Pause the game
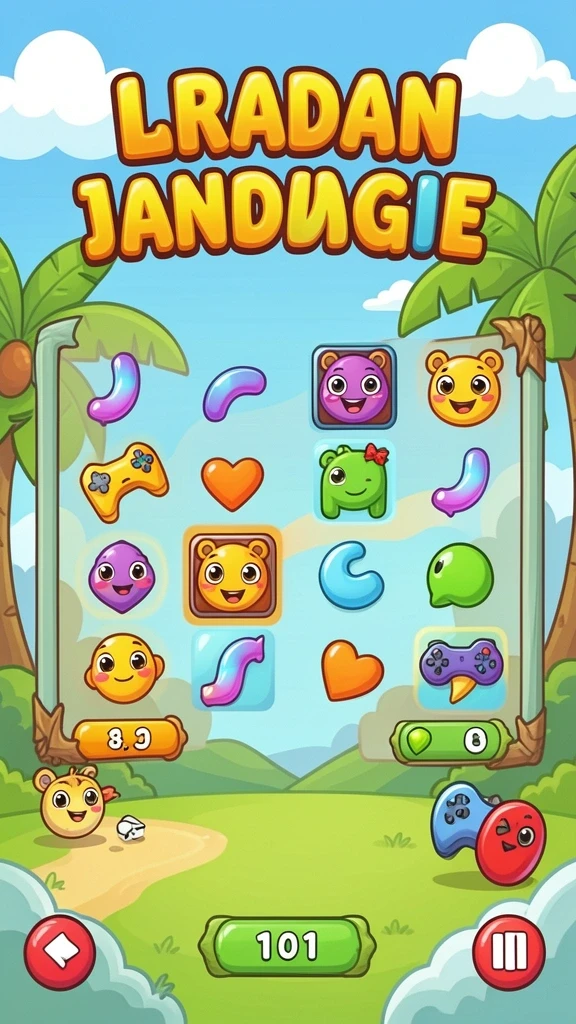The width and height of the screenshot is (576, 1024). [509, 952]
